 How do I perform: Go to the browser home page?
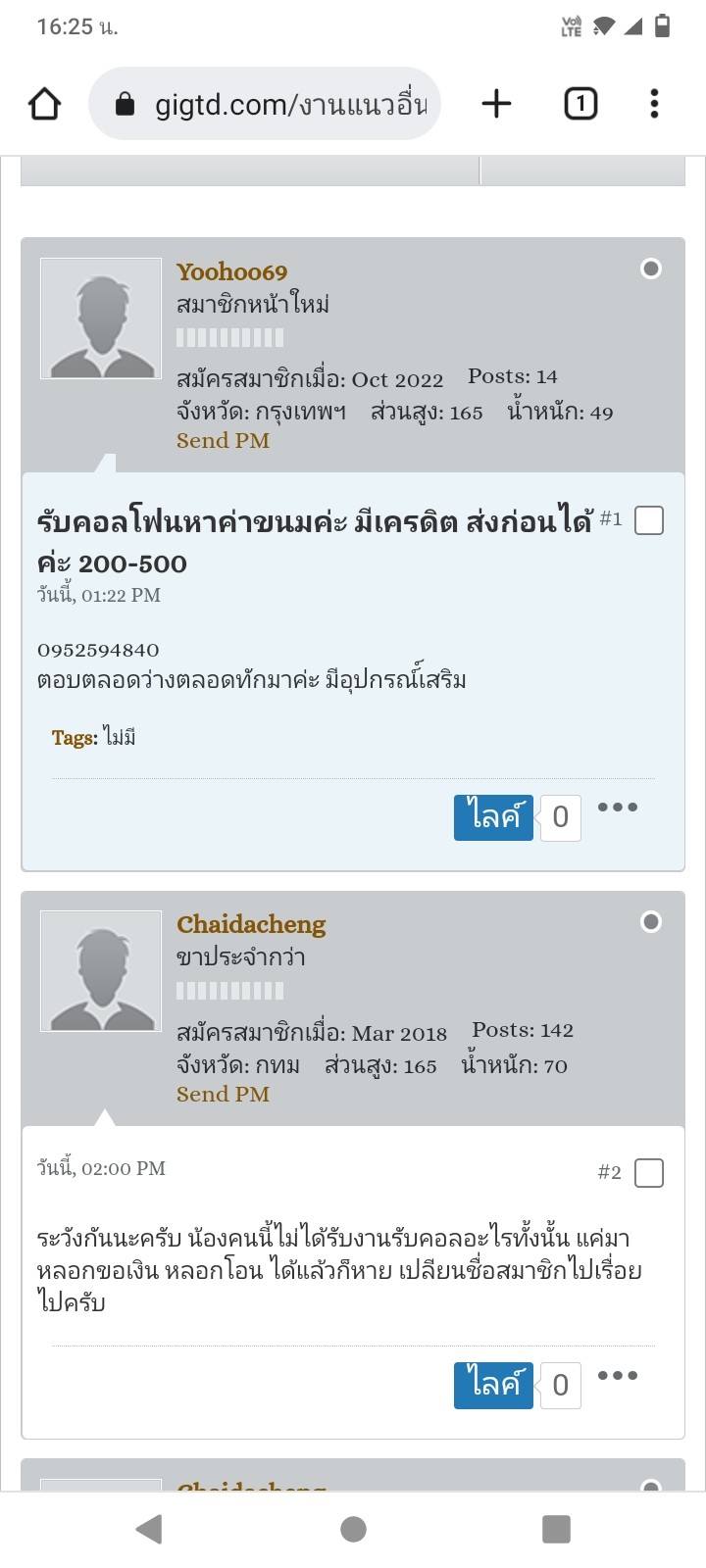coord(45,104)
